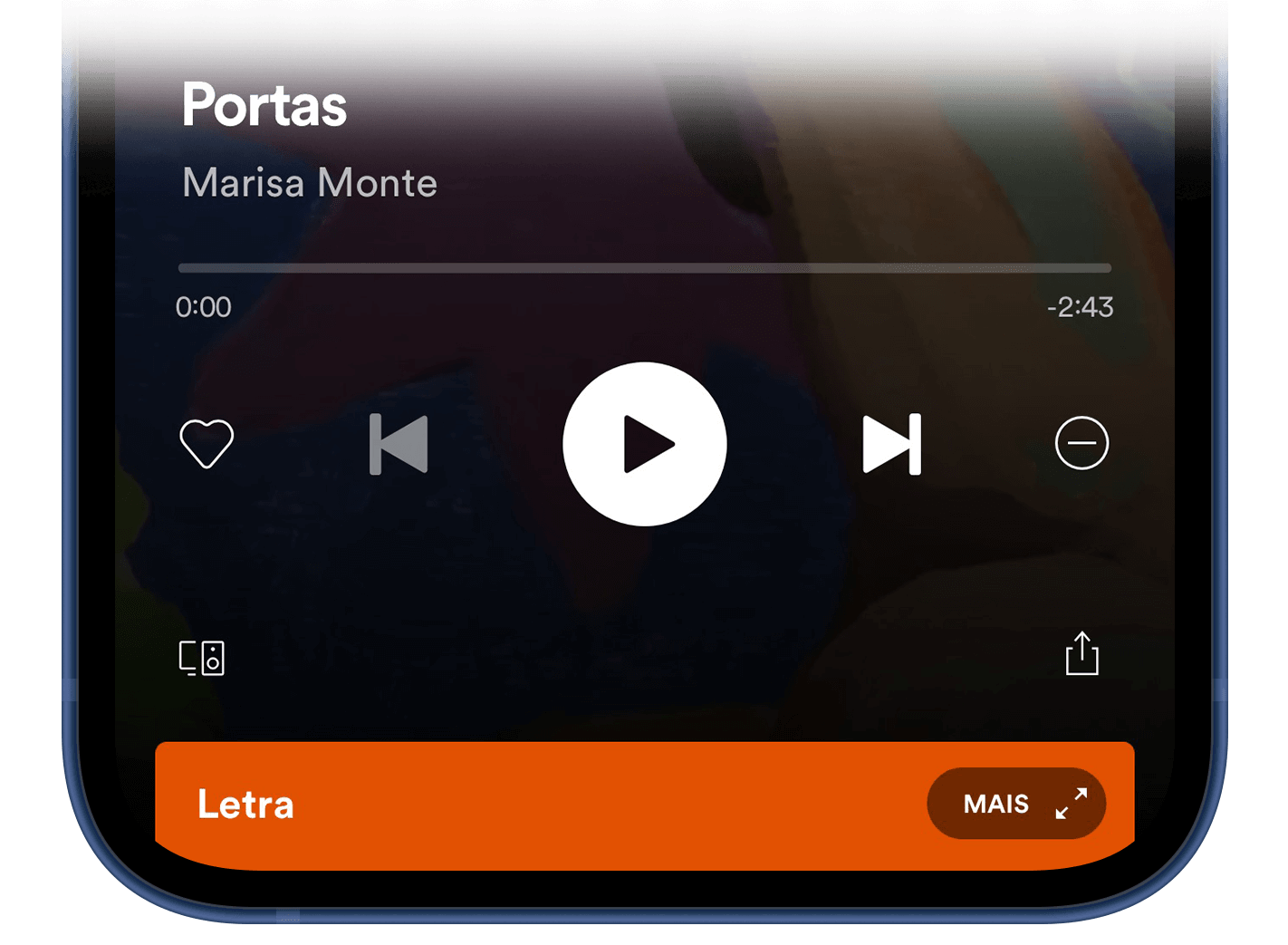
Task: Share the current song
Action: (1081, 653)
